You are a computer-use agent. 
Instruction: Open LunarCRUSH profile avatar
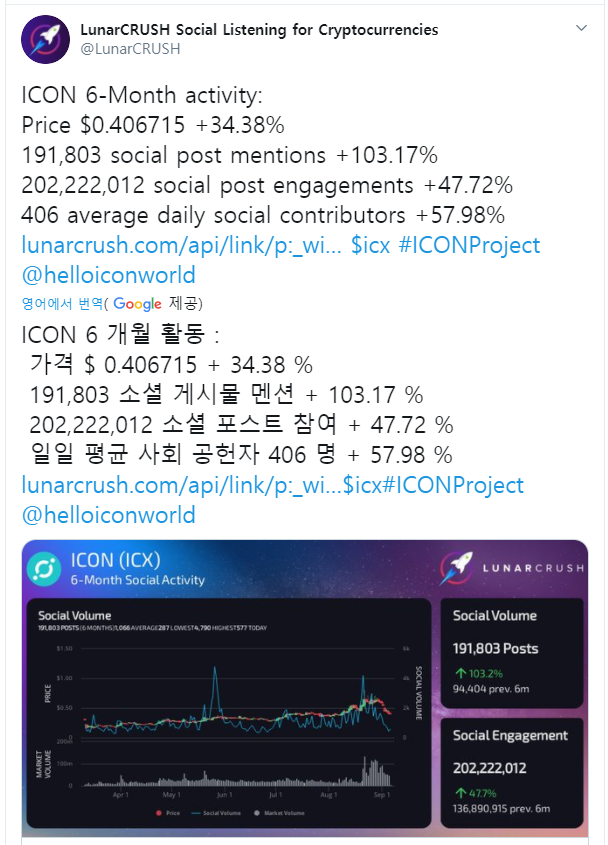point(44,40)
